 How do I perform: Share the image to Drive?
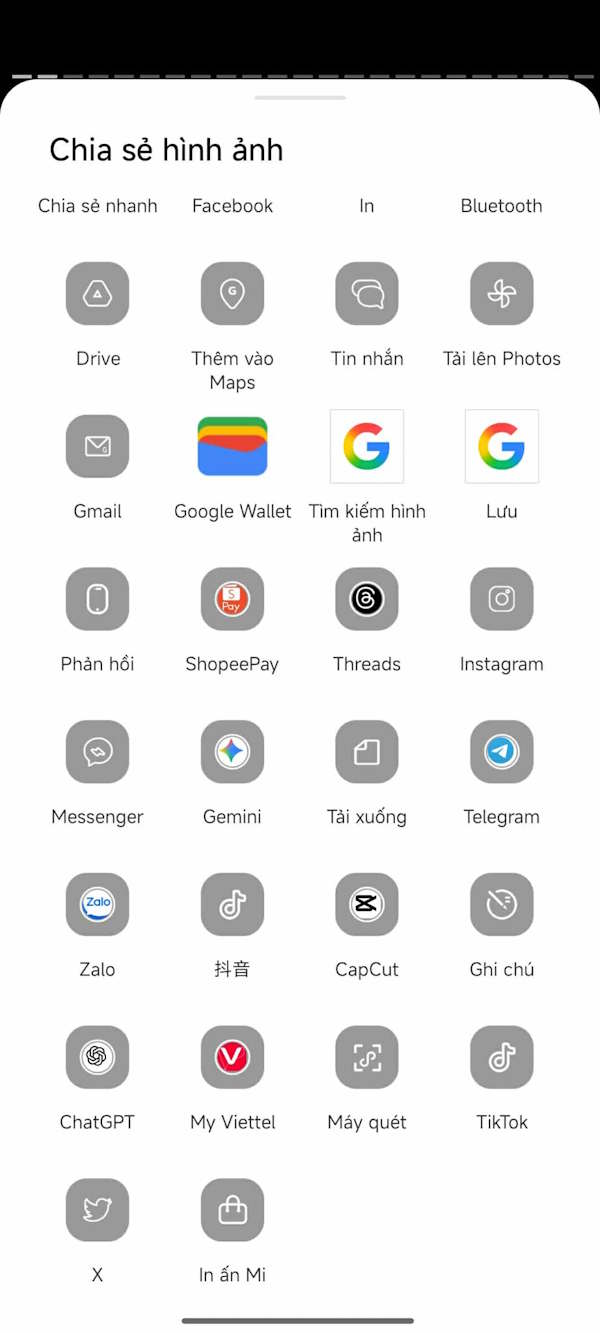97,294
